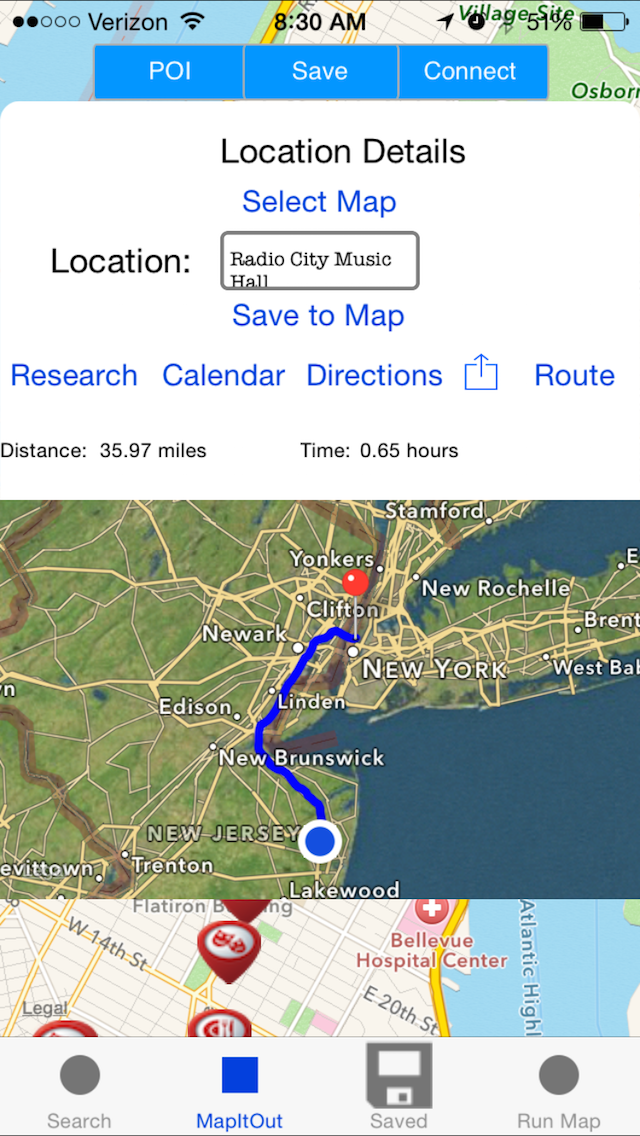
Task: Select the Save button at top
Action: click(x=320, y=71)
